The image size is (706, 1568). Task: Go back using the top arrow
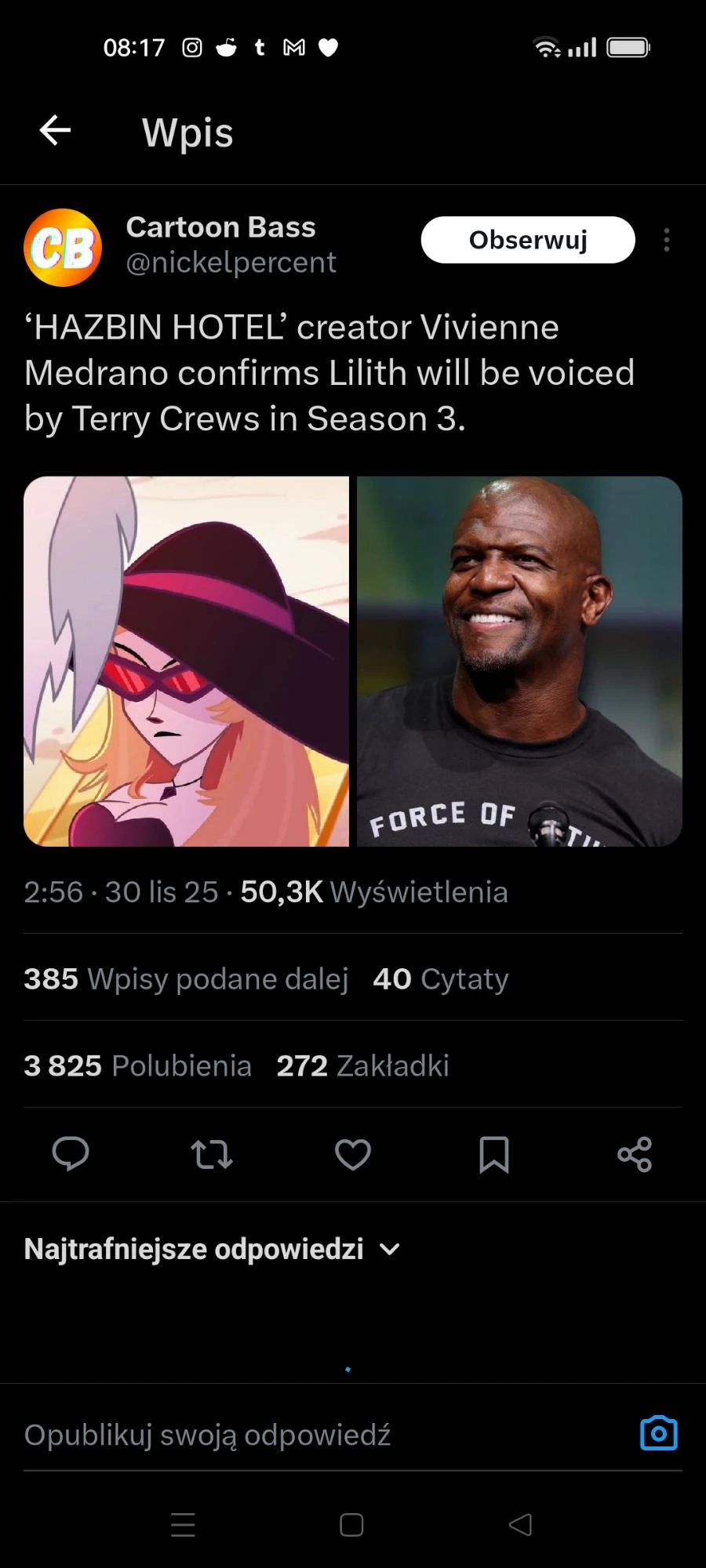[x=55, y=130]
